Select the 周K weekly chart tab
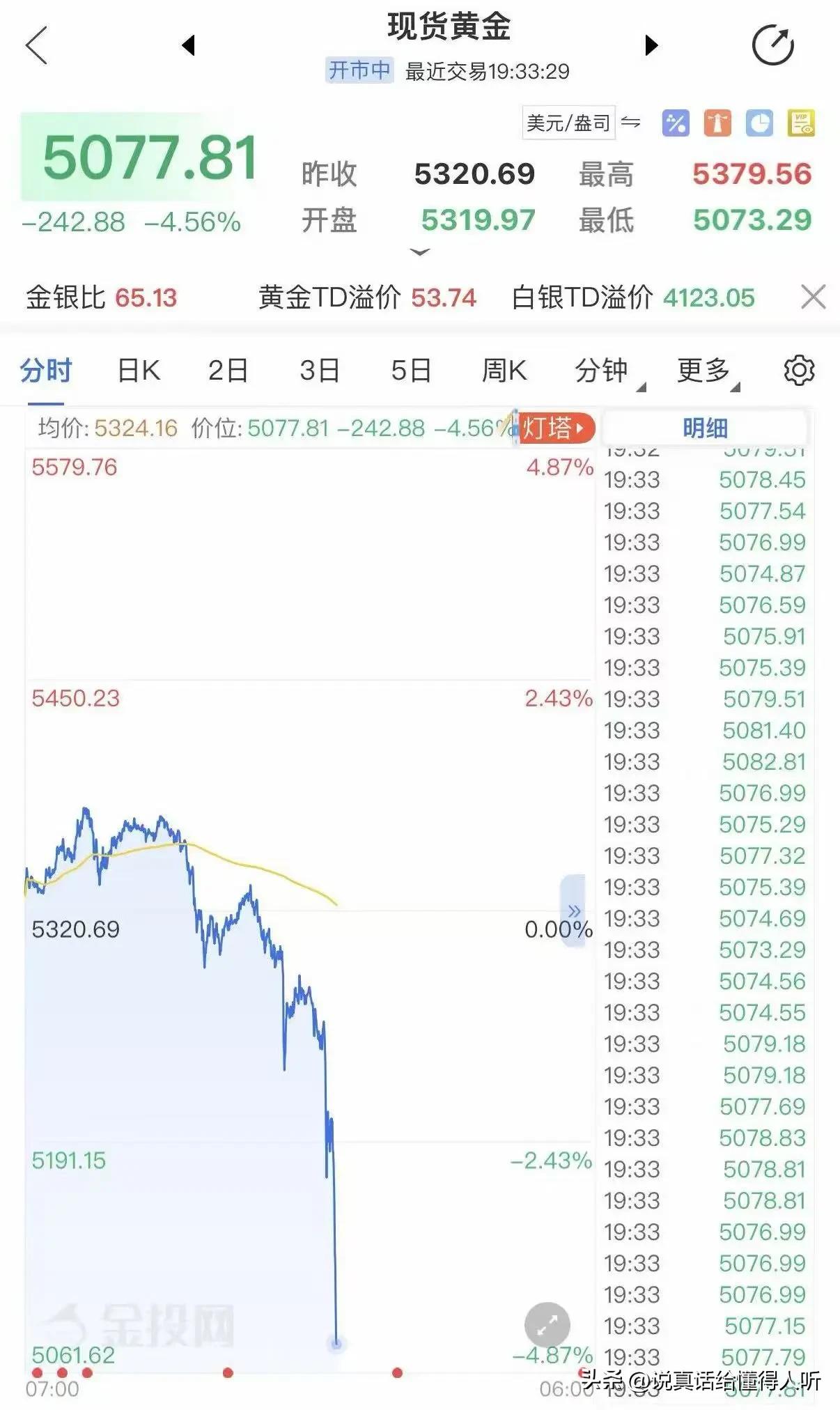Screen dimensions: 840x1410 pos(506,371)
